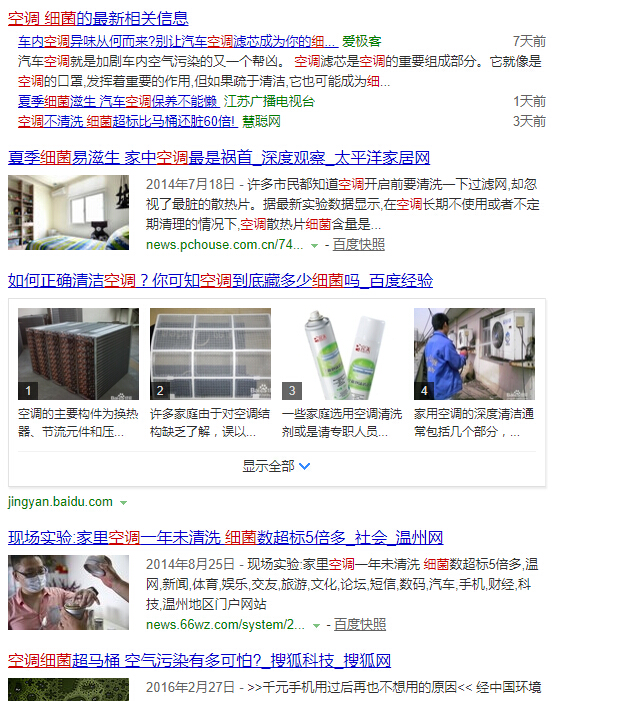Screen dimensions: 628x701
Task: Open the result 空调细菌超马桶 空气污染有多可怕
Action: pos(198,661)
